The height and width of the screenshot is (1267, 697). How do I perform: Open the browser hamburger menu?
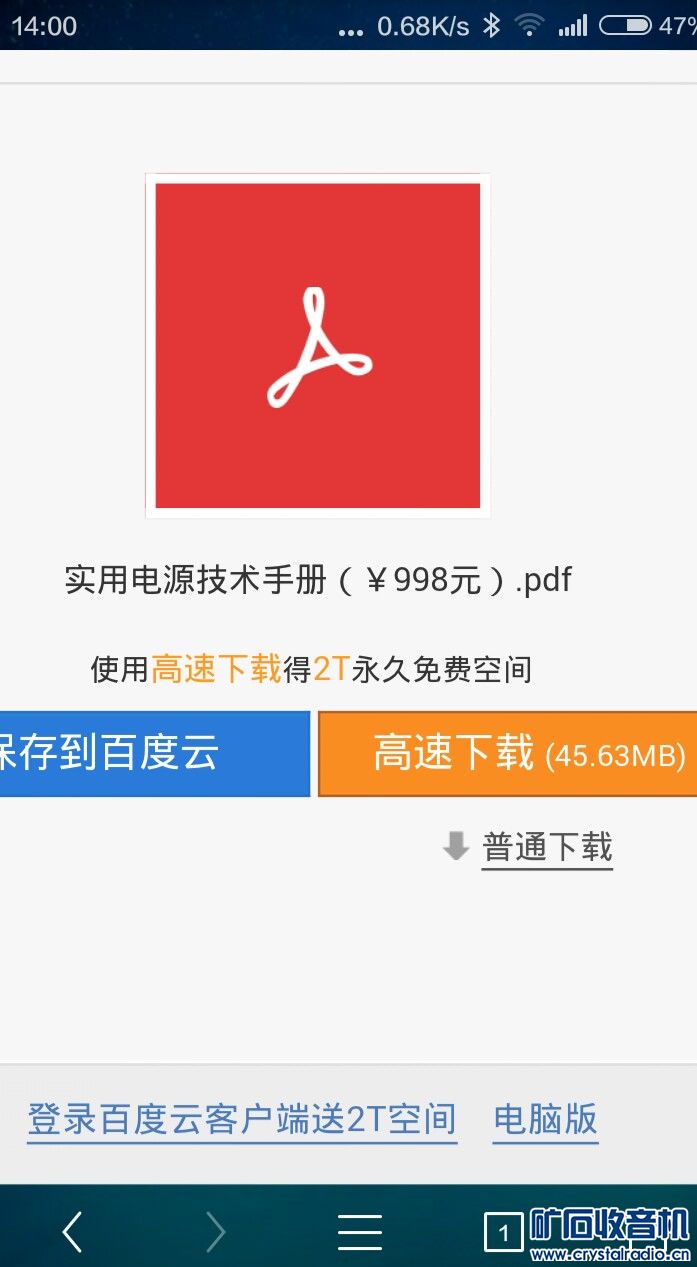click(x=359, y=1232)
